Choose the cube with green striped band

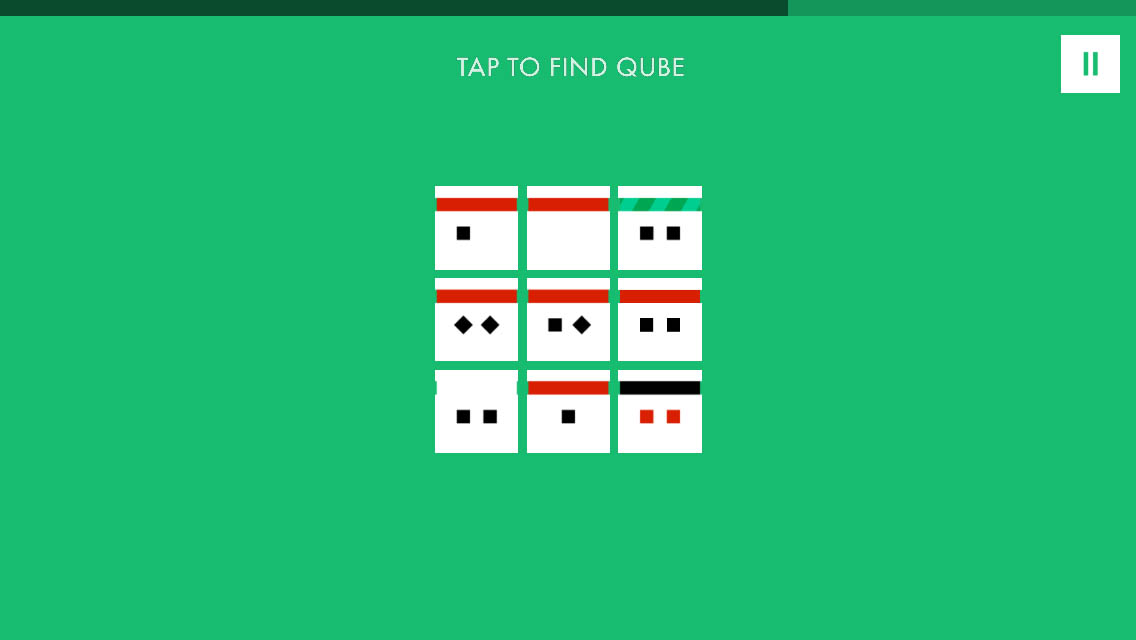click(660, 228)
